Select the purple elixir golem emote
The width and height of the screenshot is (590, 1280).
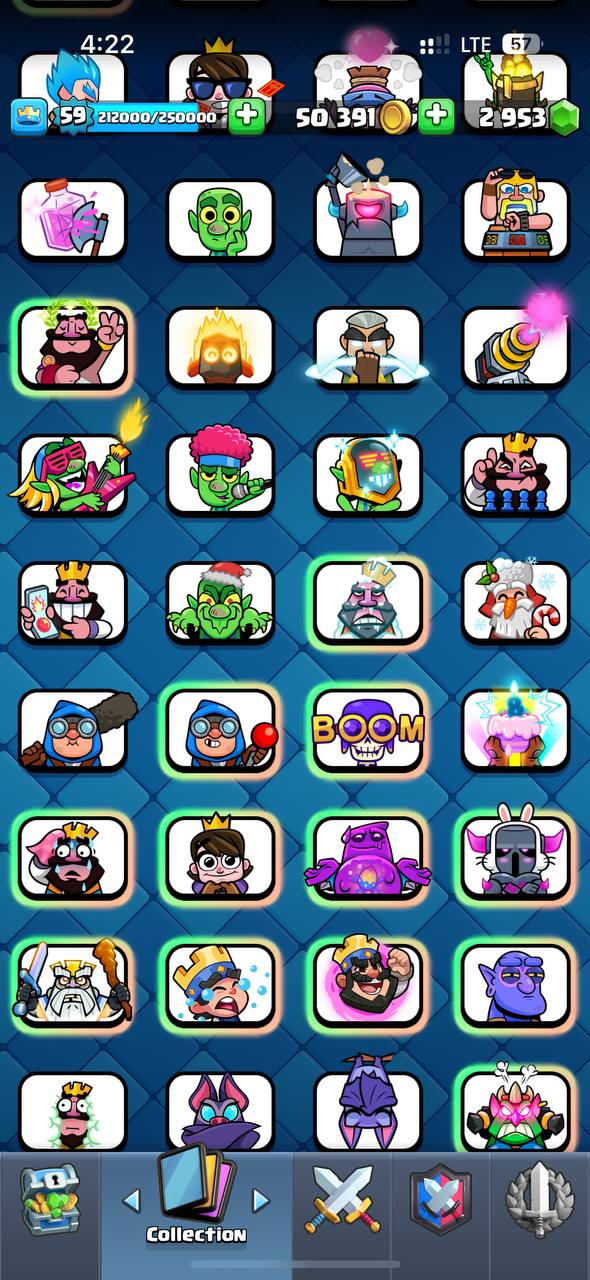(x=368, y=857)
